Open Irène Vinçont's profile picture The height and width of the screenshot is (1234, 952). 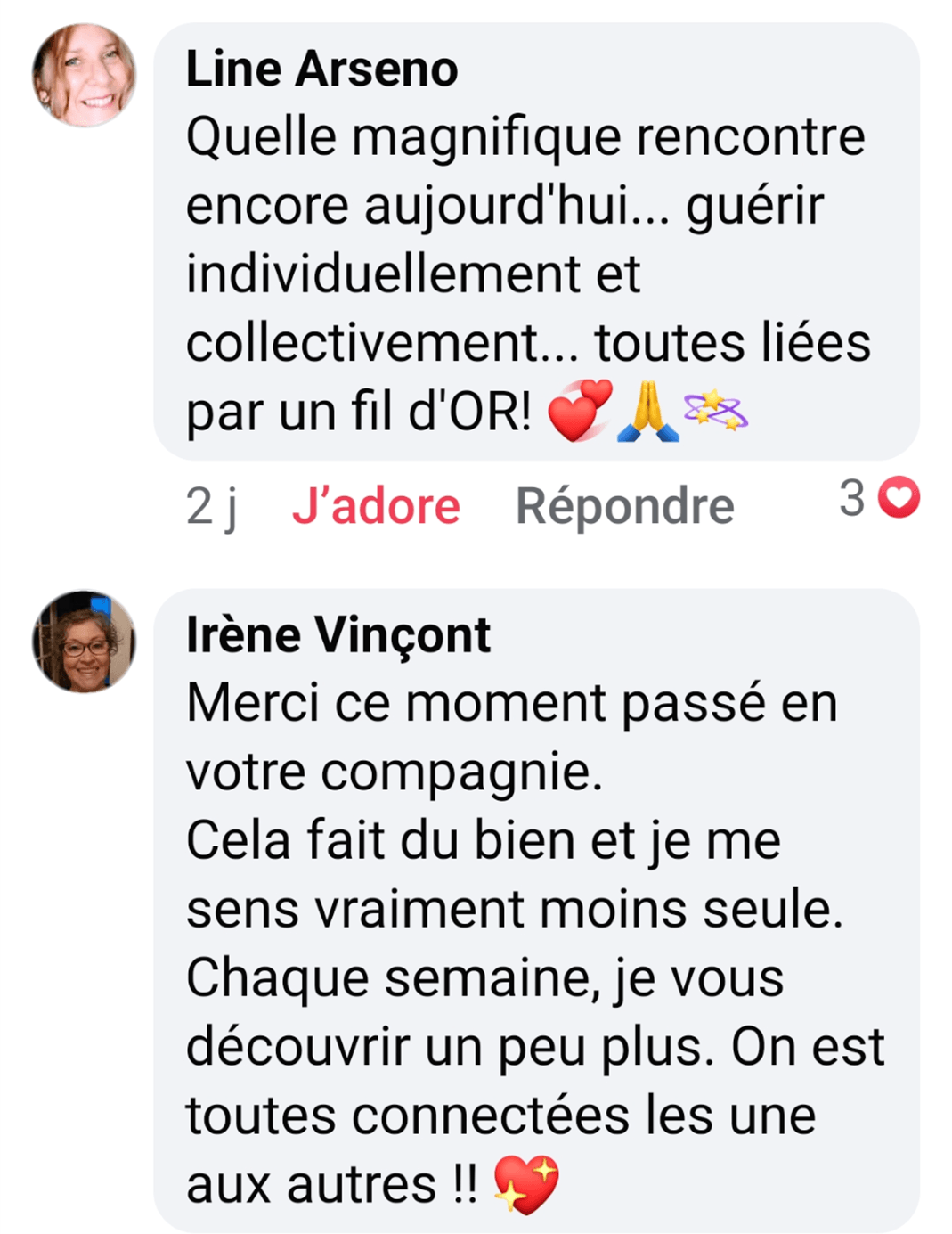tap(84, 641)
